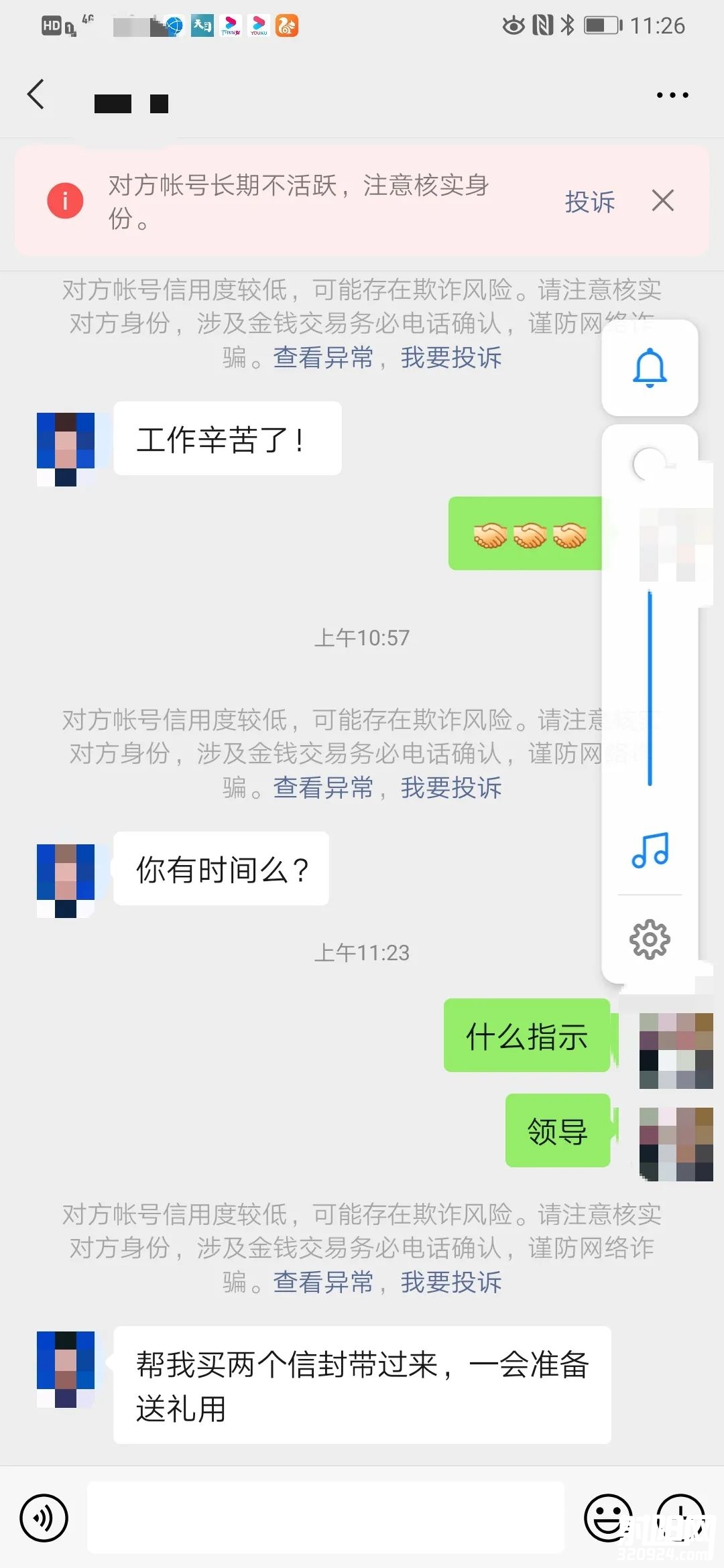The height and width of the screenshot is (1568, 724).
Task: Open sound settings via gear icon
Action: pyautogui.click(x=650, y=939)
